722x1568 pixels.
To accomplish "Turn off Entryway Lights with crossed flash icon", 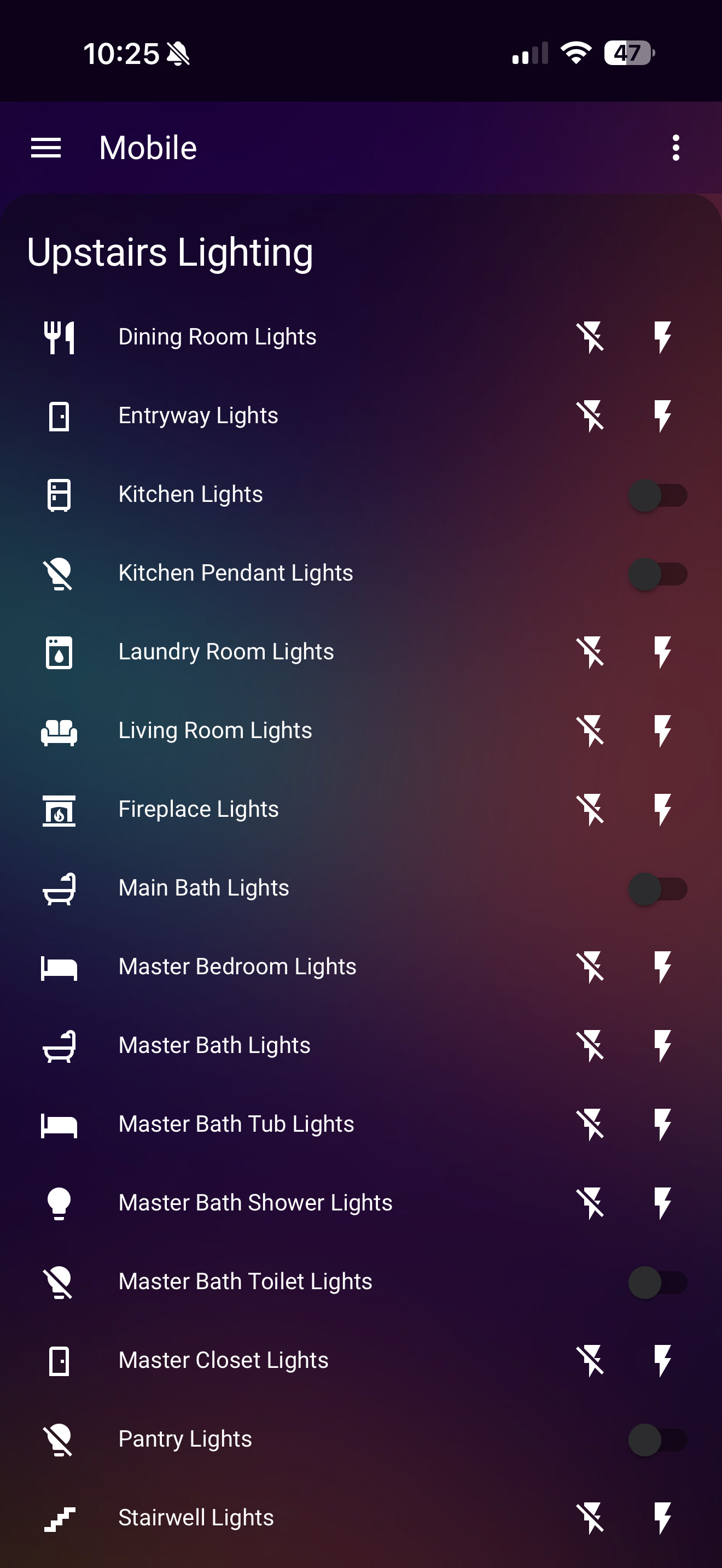I will pyautogui.click(x=590, y=416).
